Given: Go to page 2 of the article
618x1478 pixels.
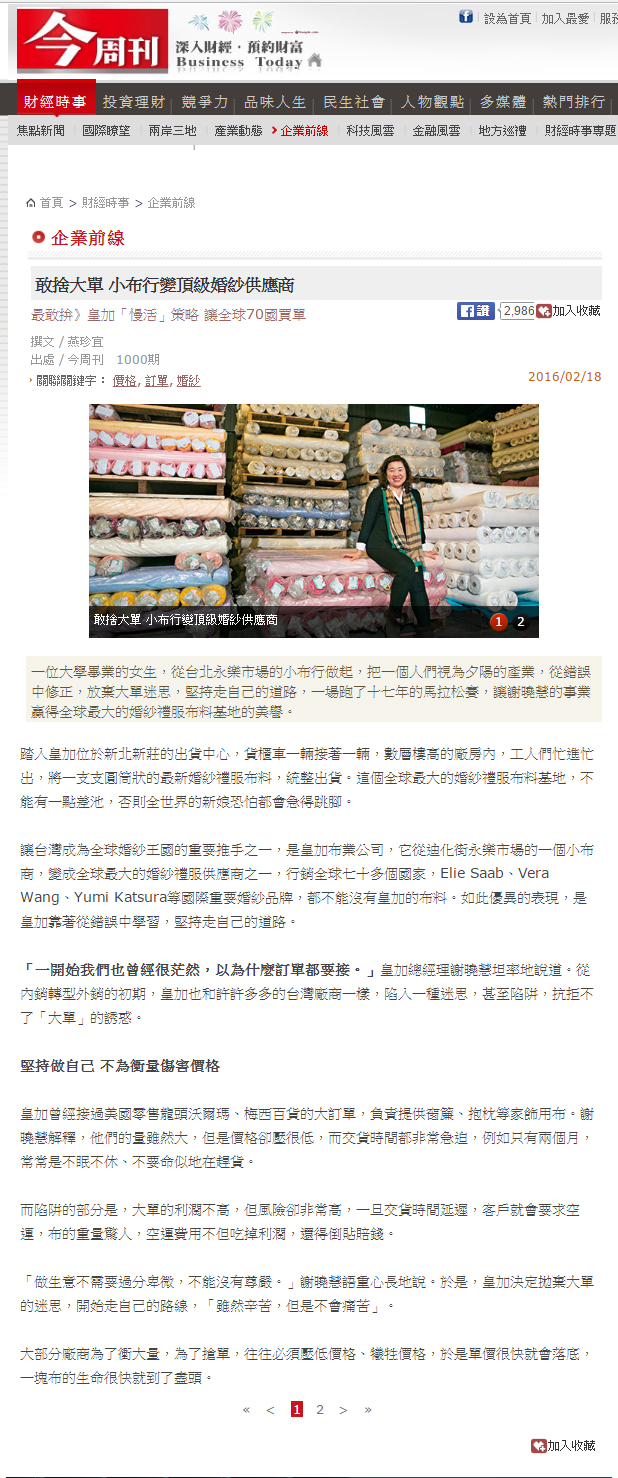Looking at the screenshot, I should pos(320,1410).
